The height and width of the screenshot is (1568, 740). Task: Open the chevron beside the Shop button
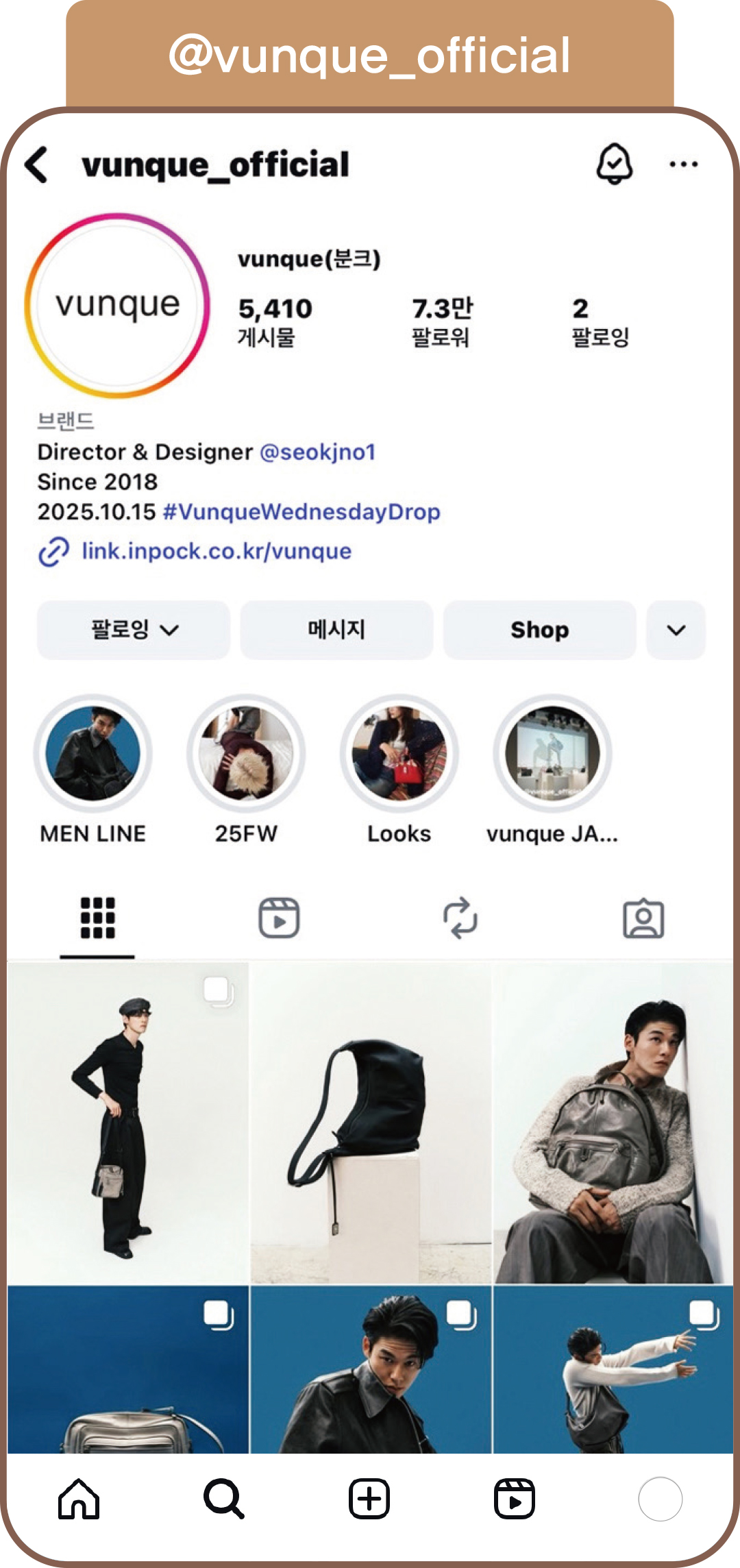coord(676,629)
